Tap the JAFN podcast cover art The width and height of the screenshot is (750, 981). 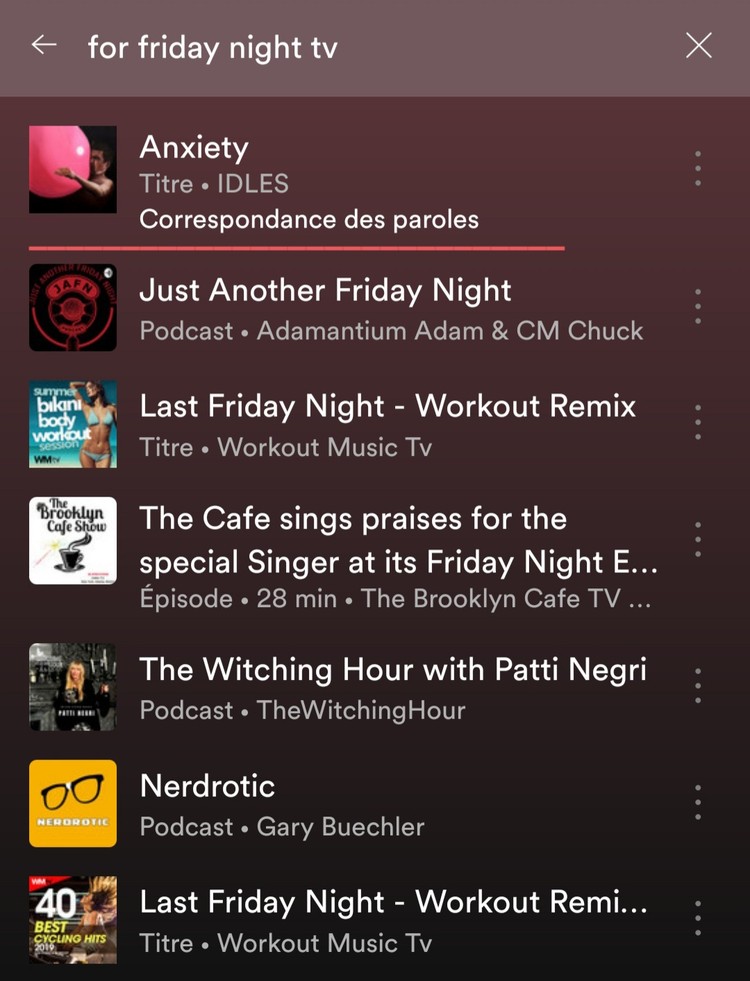click(x=72, y=306)
